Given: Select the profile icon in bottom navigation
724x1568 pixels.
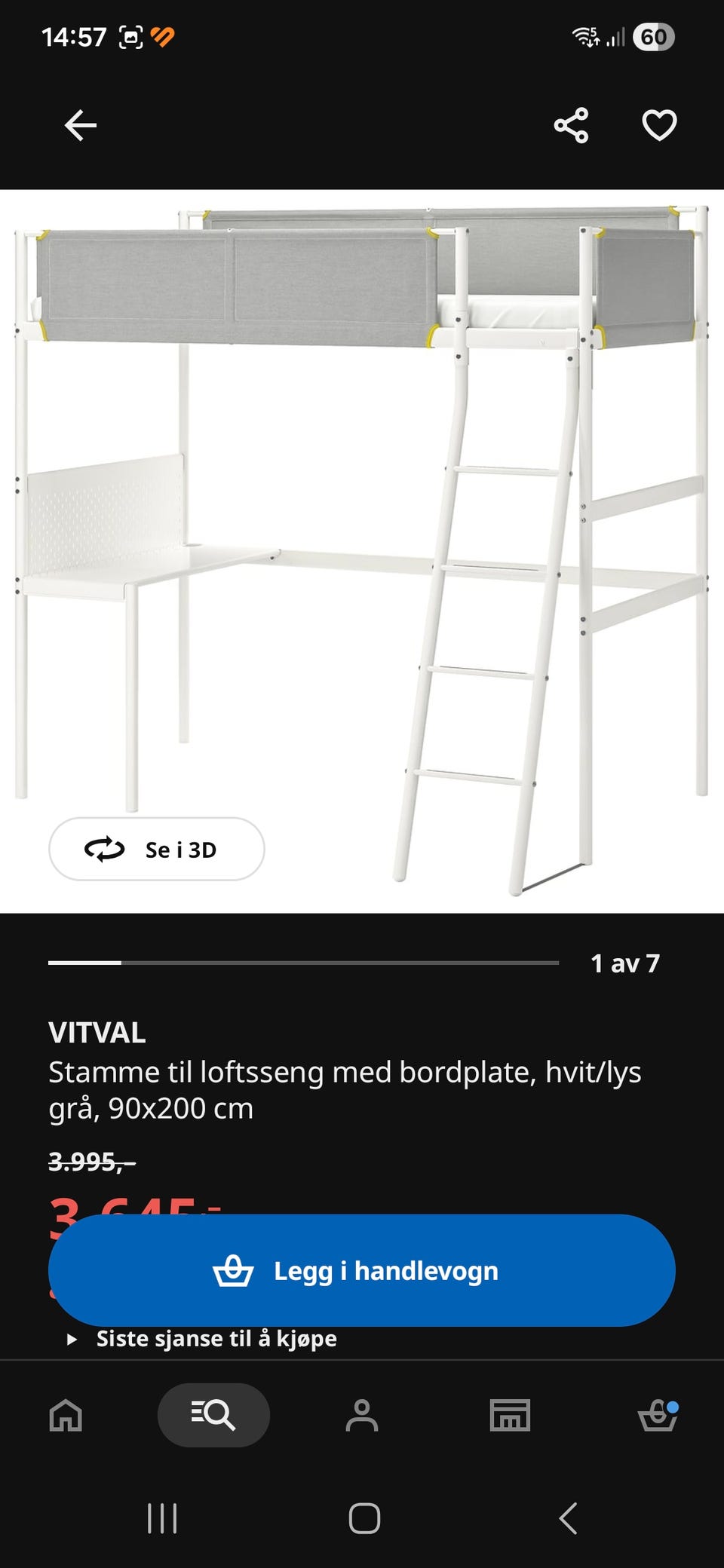Looking at the screenshot, I should tap(362, 1415).
